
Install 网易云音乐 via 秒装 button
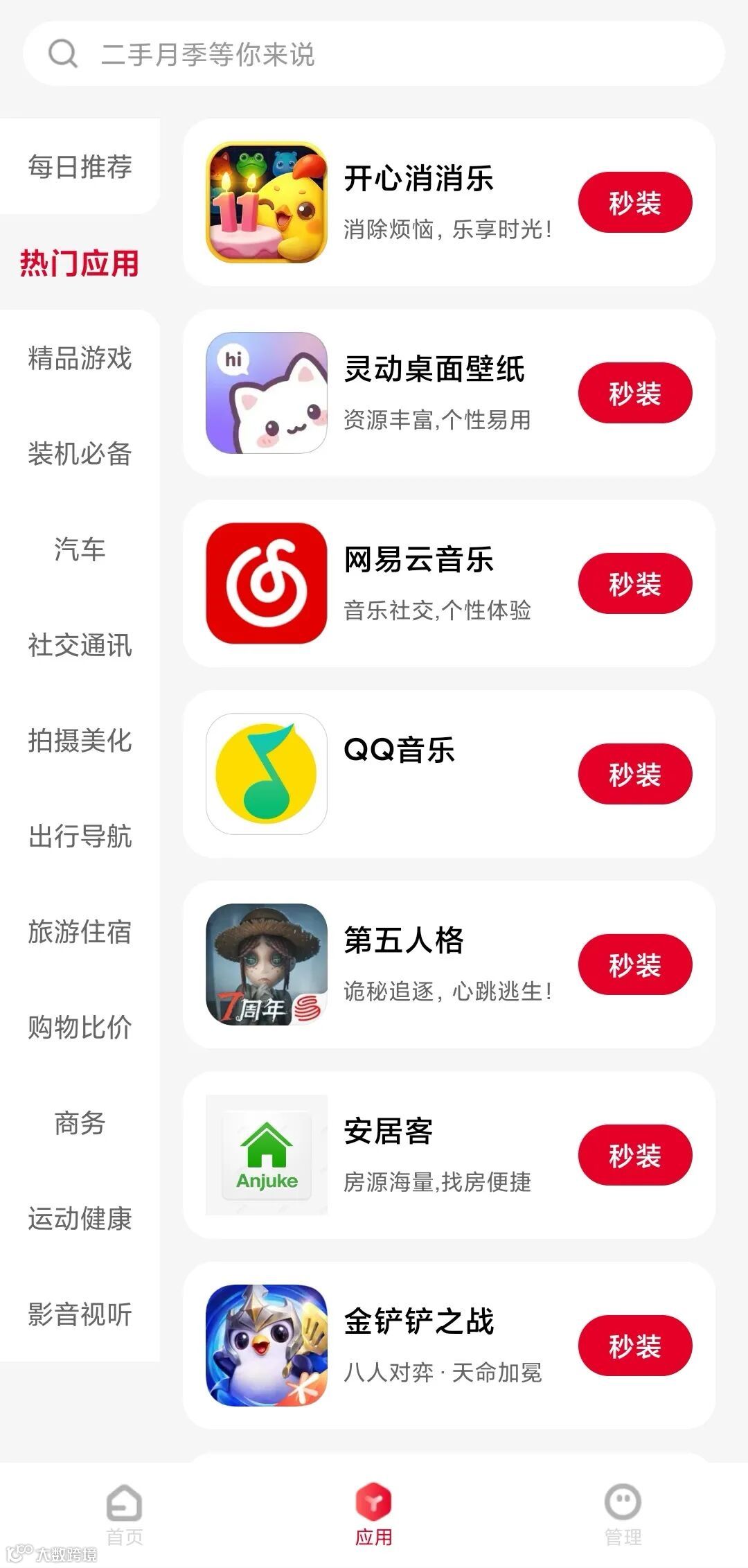tap(634, 583)
